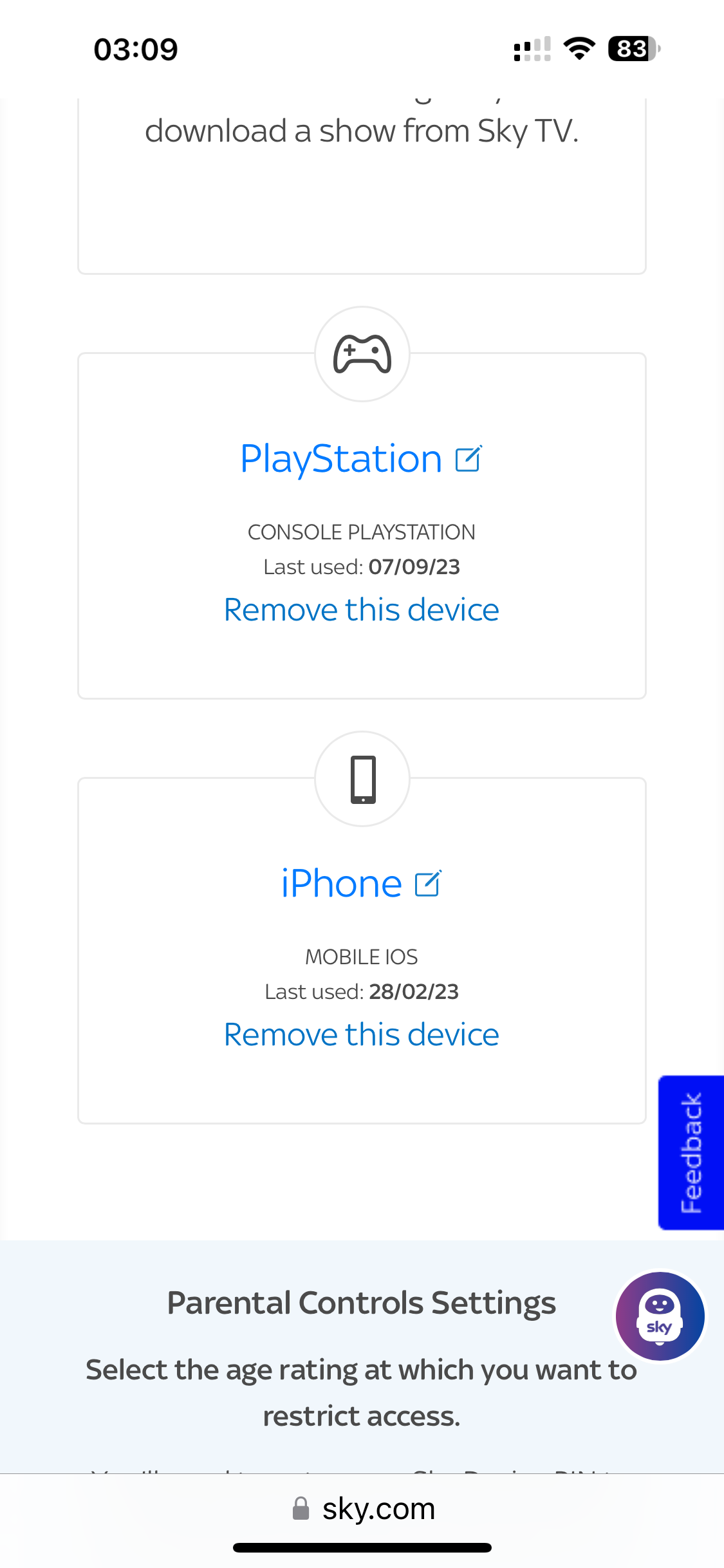Open the Sky chat assistant
The width and height of the screenshot is (724, 1568).
tap(660, 1316)
